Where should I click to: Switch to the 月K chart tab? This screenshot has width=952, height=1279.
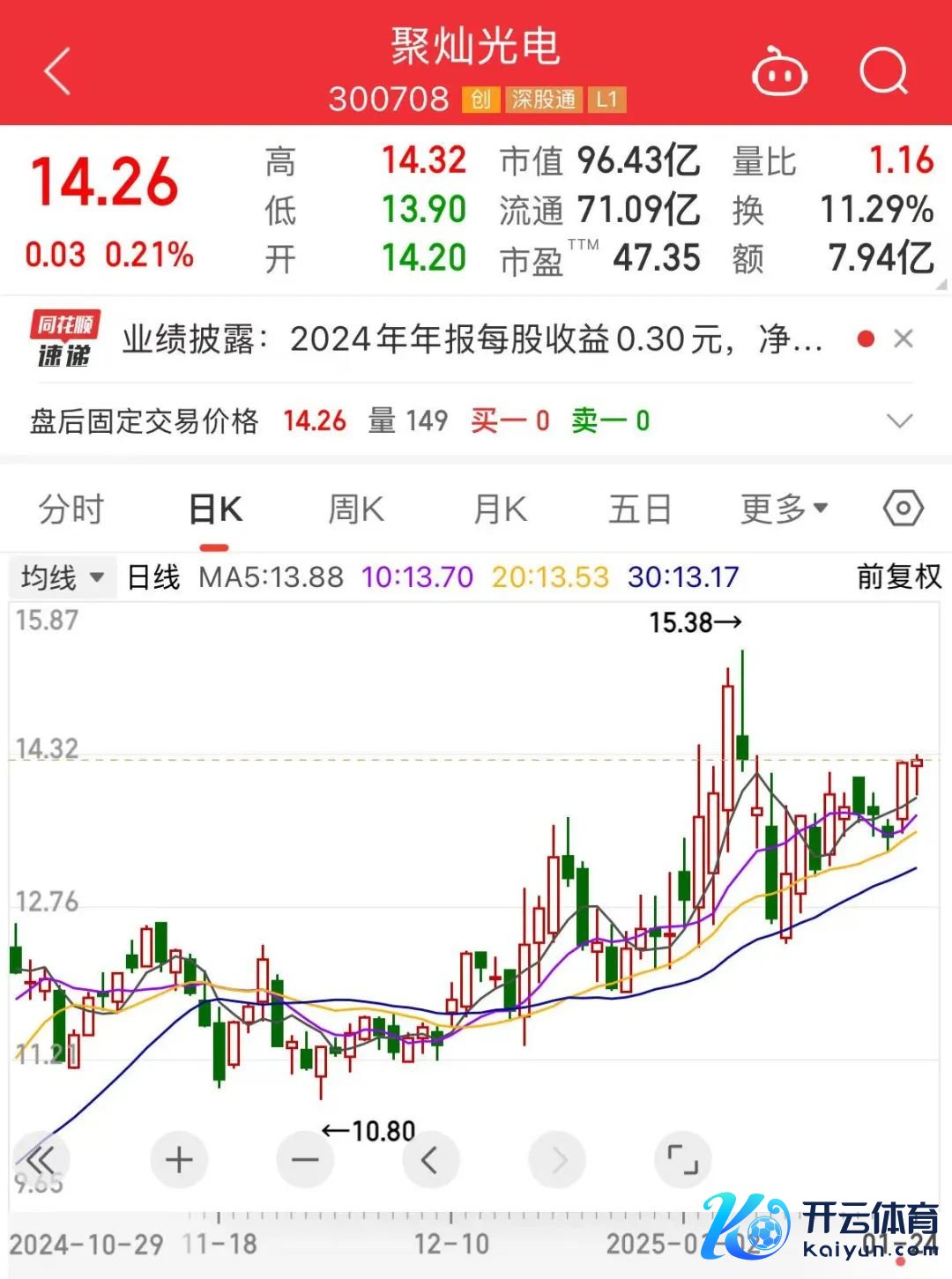coord(500,509)
